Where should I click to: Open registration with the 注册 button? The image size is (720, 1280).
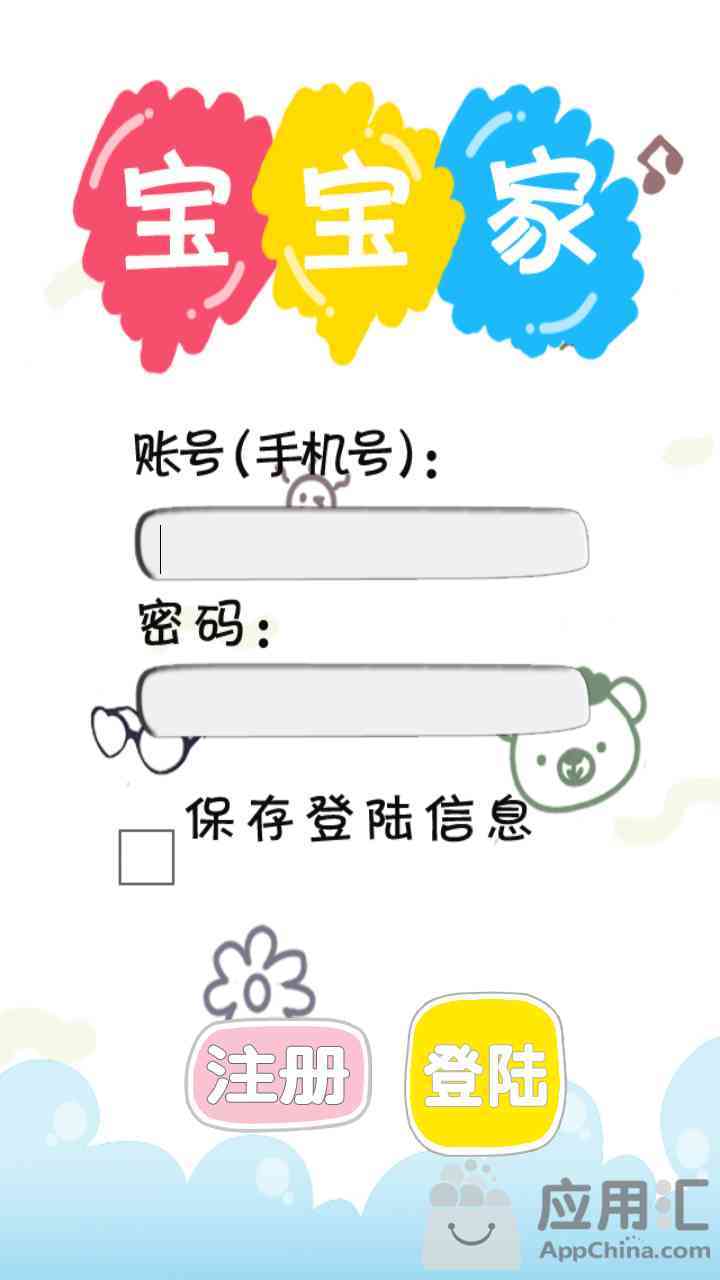[278, 1076]
